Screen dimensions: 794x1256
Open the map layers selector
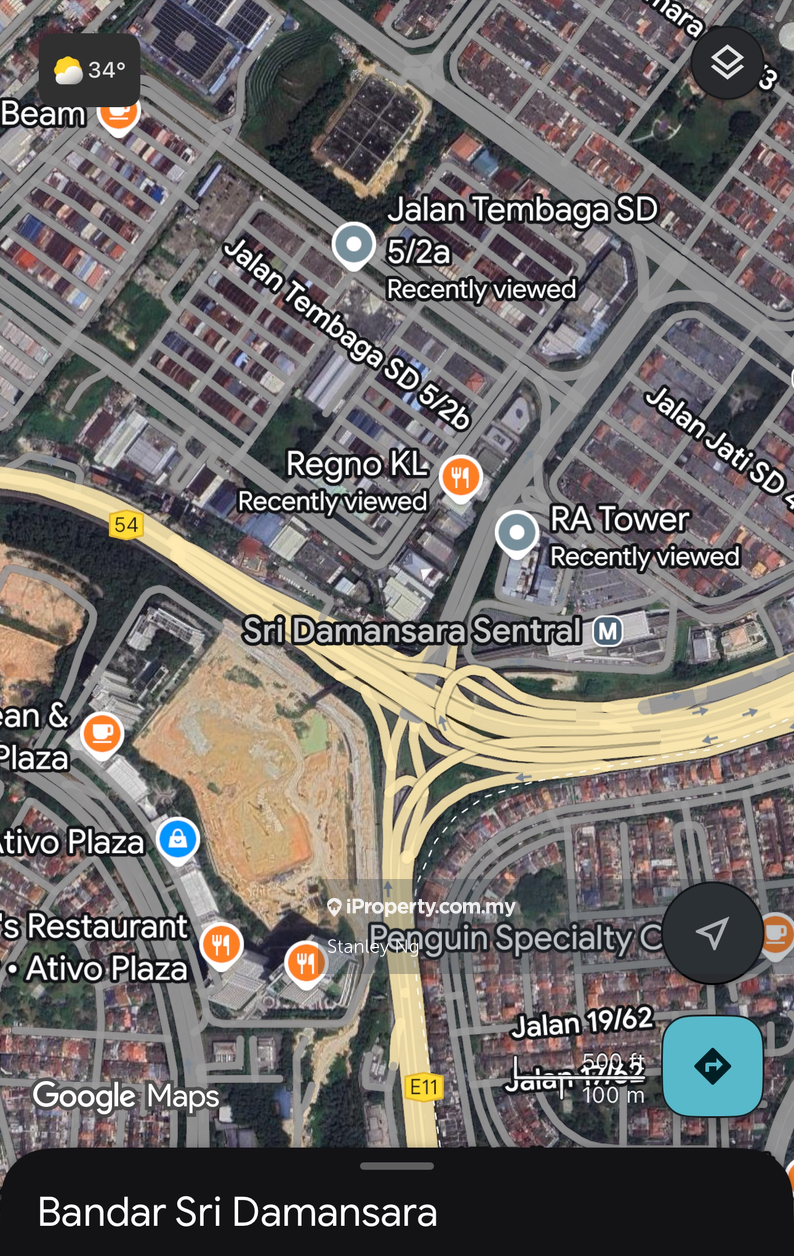pos(727,63)
